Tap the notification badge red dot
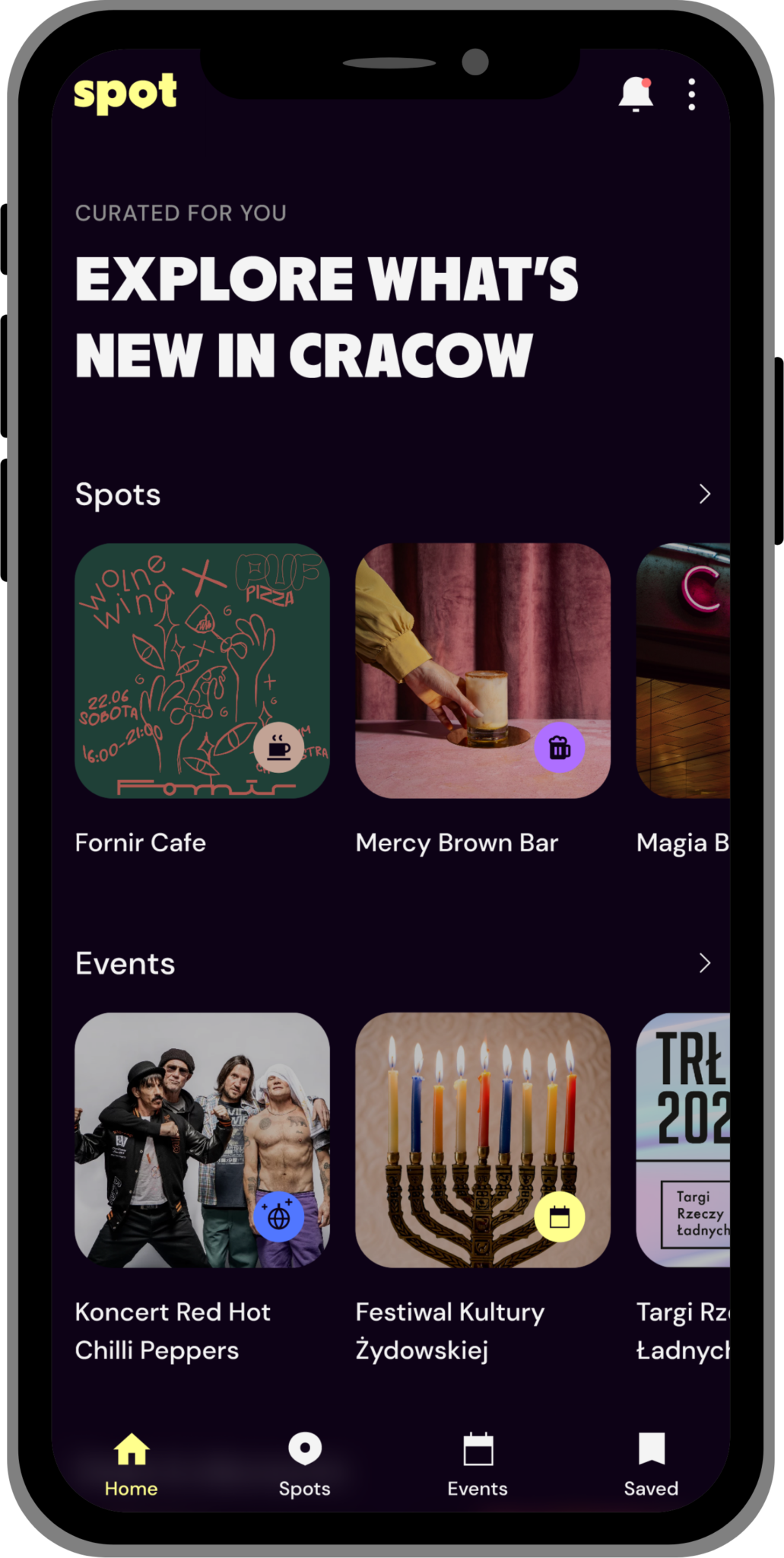The height and width of the screenshot is (1558, 784). point(647,84)
